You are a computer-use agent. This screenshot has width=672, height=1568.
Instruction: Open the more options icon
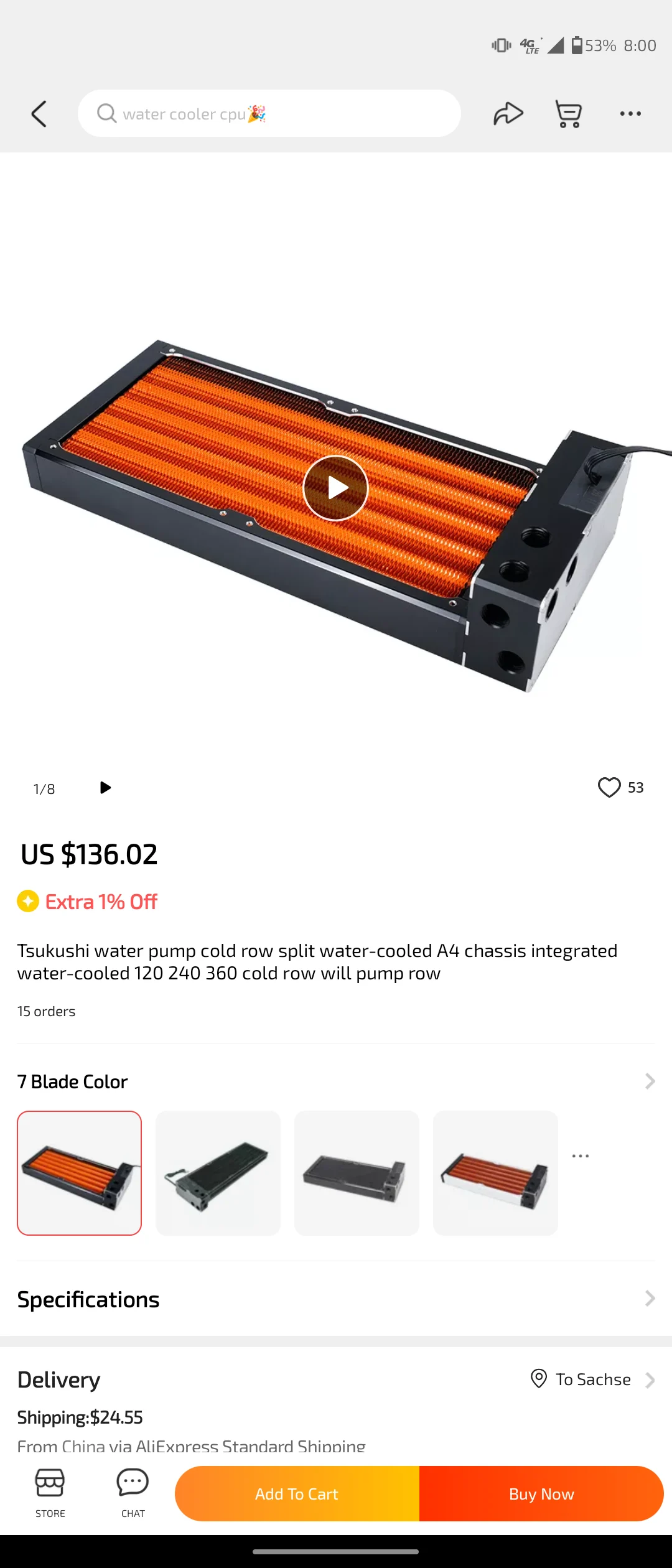(x=630, y=113)
